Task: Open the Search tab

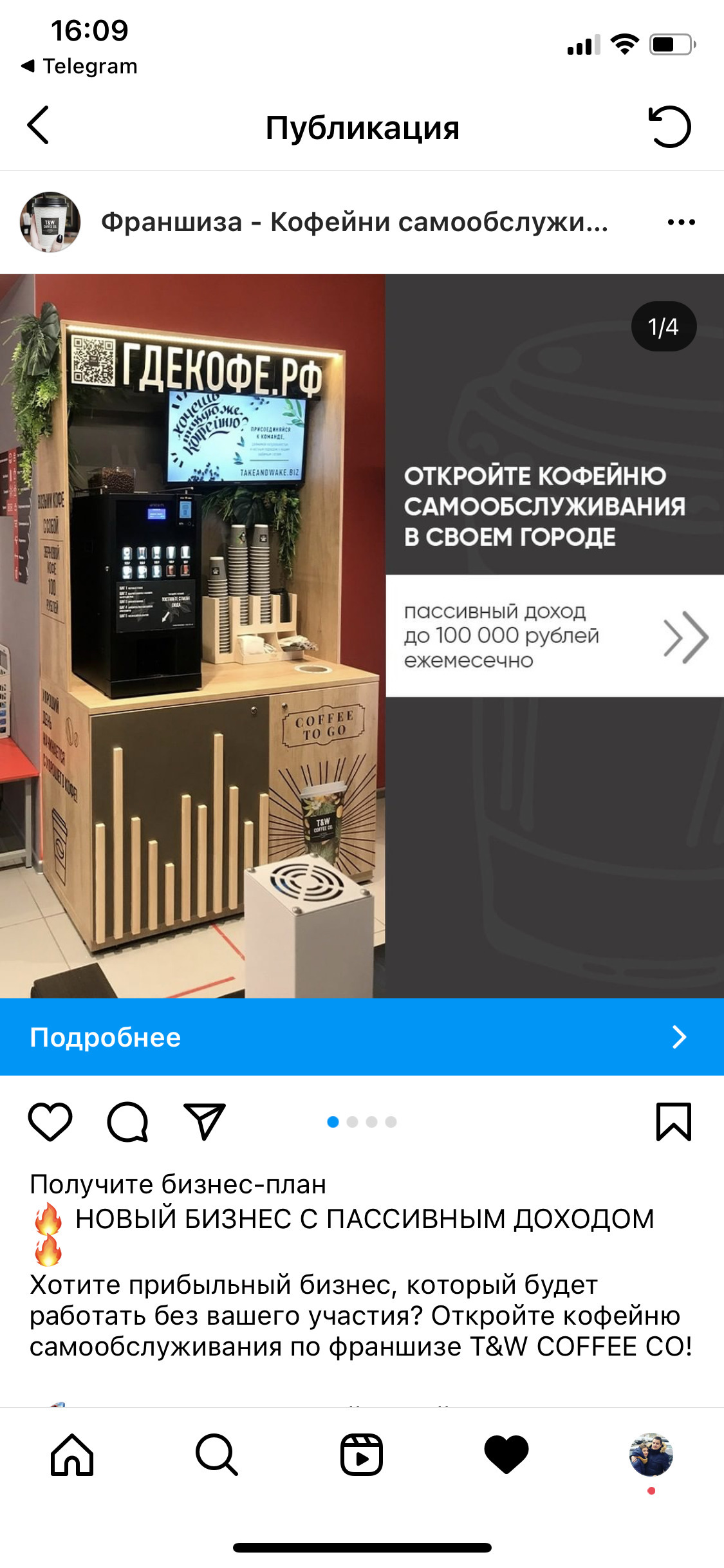Action: pos(217,1455)
